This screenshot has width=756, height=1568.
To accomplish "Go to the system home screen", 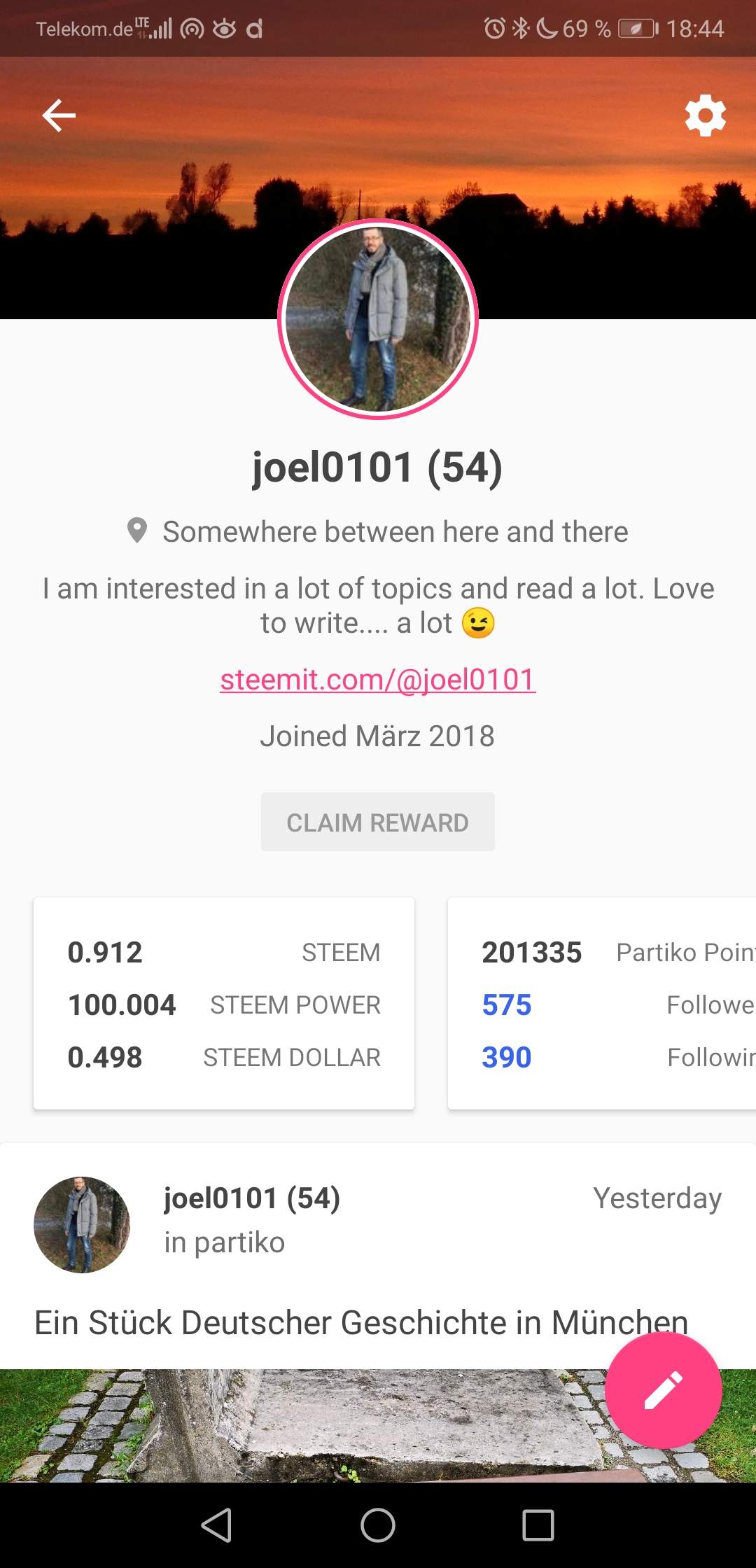I will coord(378,1525).
